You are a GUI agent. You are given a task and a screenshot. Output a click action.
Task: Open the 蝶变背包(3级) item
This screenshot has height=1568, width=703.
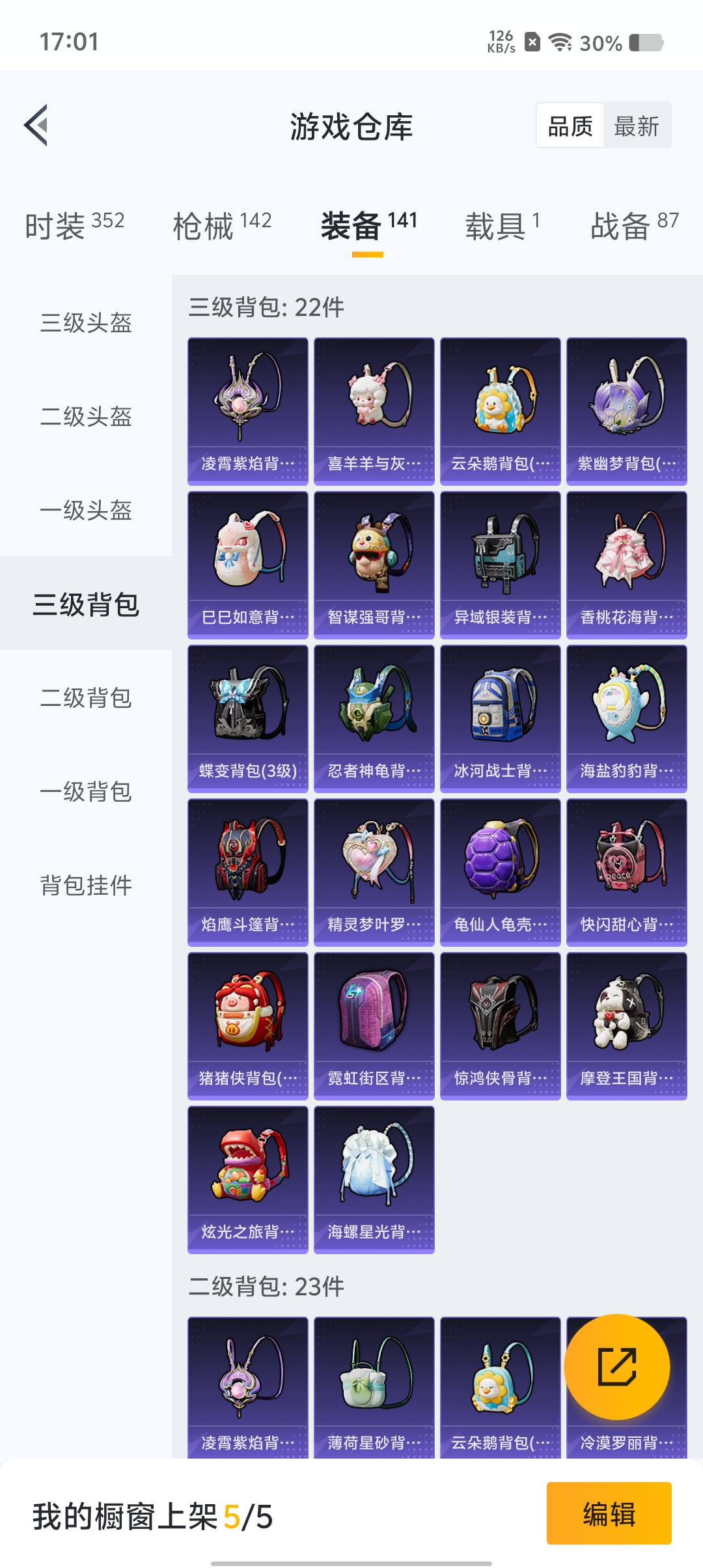[247, 718]
